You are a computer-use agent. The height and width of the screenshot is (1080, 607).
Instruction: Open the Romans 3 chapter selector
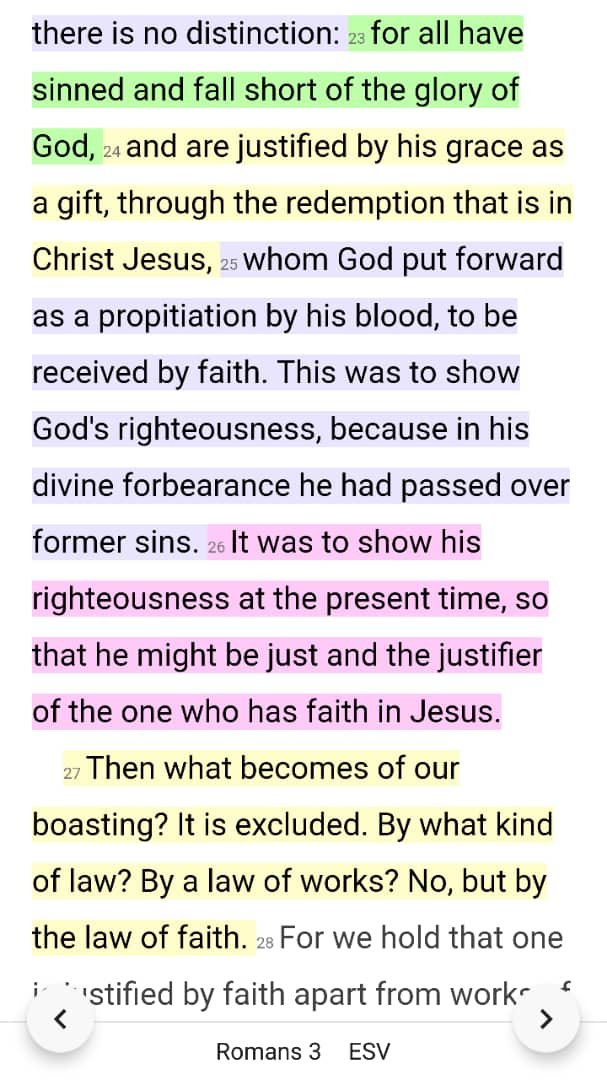pyautogui.click(x=268, y=1052)
